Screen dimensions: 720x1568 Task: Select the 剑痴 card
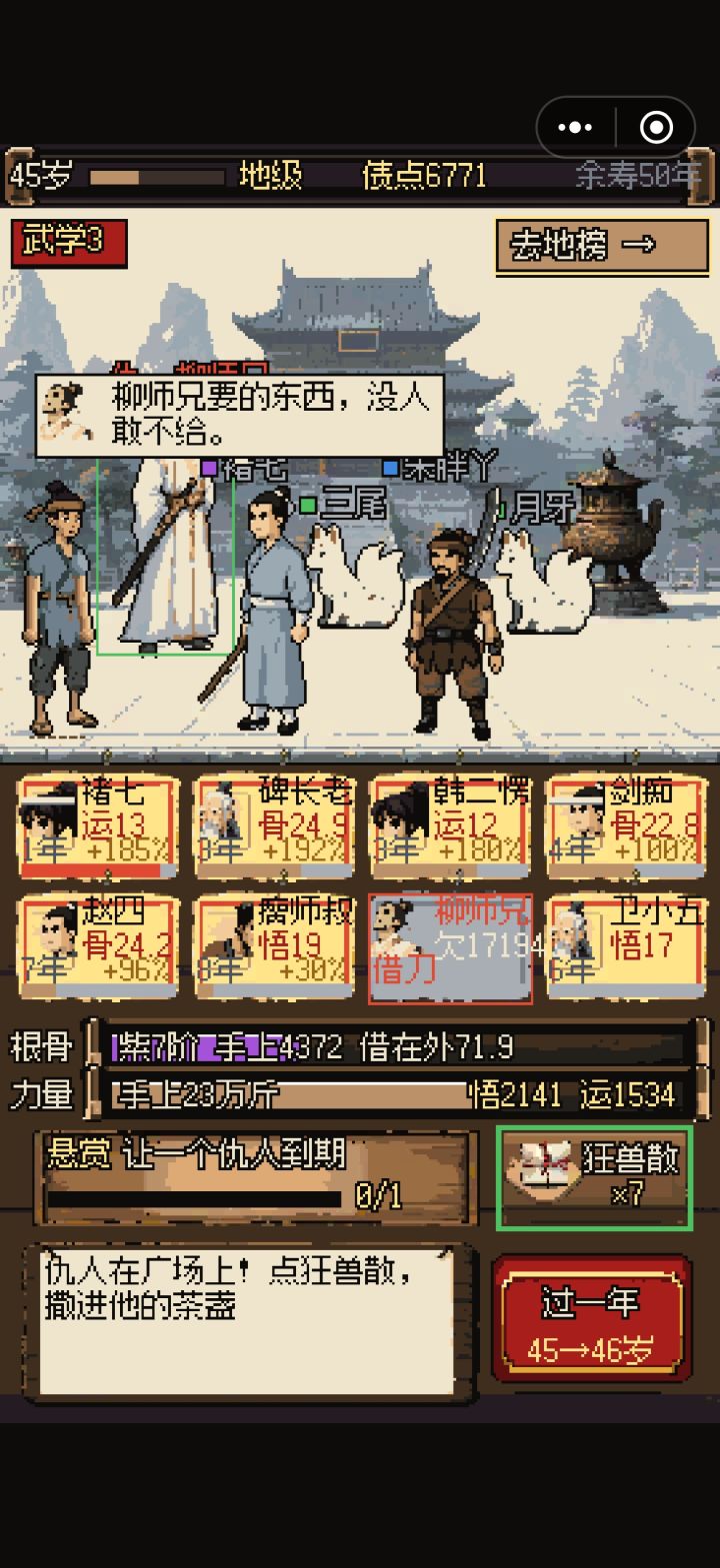point(626,825)
